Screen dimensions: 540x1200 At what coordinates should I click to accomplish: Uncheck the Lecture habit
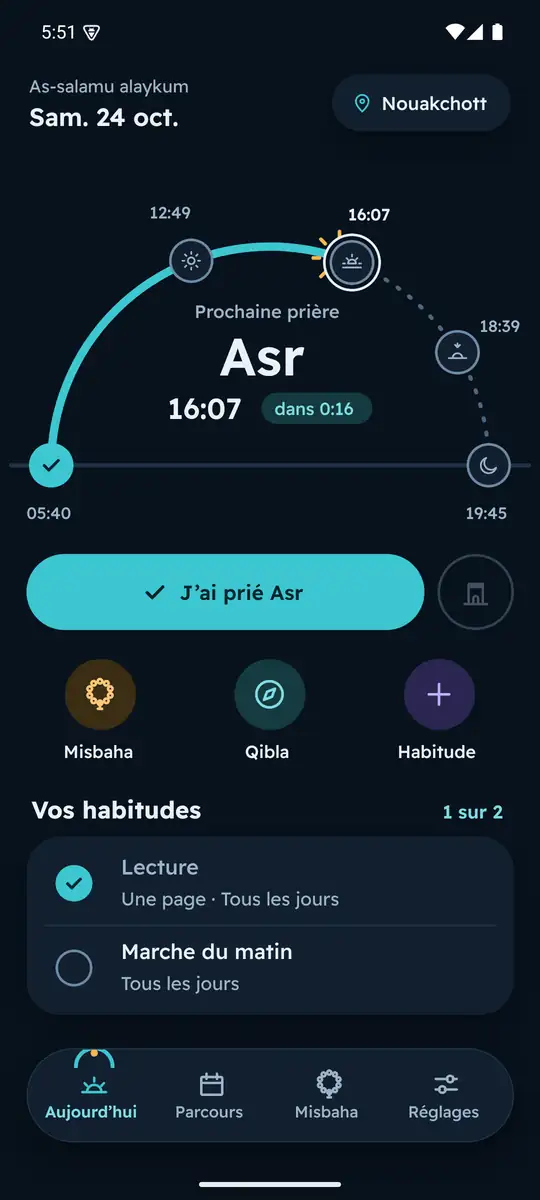point(74,883)
